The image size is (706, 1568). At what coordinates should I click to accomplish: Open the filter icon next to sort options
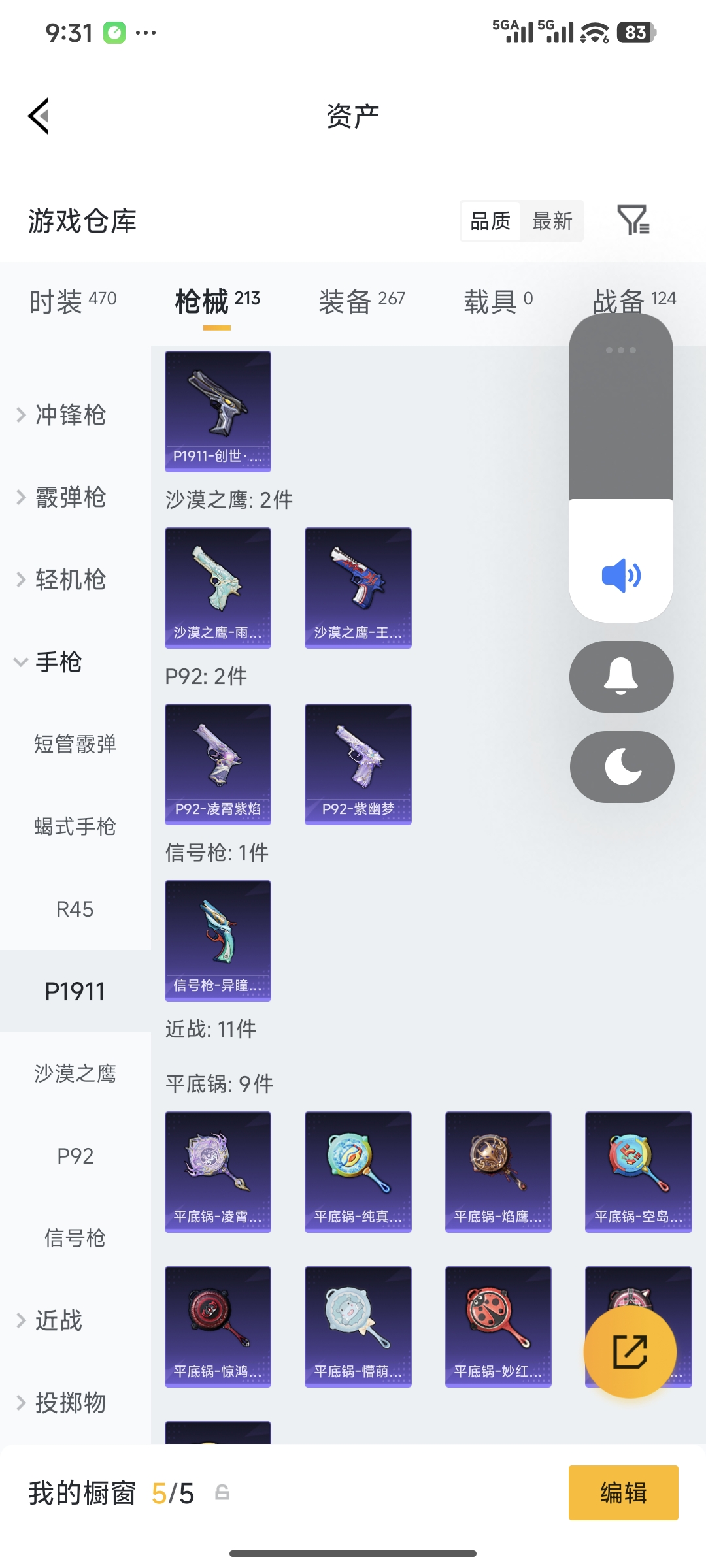(633, 221)
